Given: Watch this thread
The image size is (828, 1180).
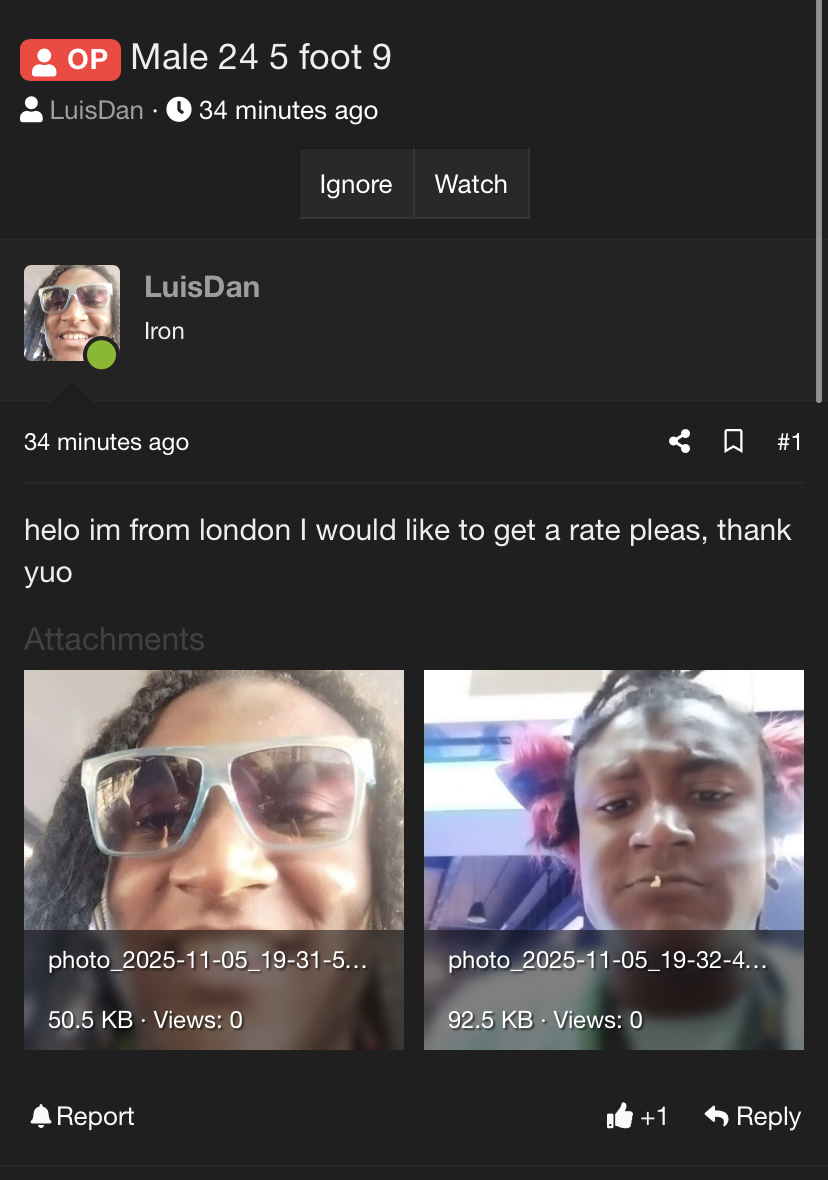Looking at the screenshot, I should pos(471,184).
